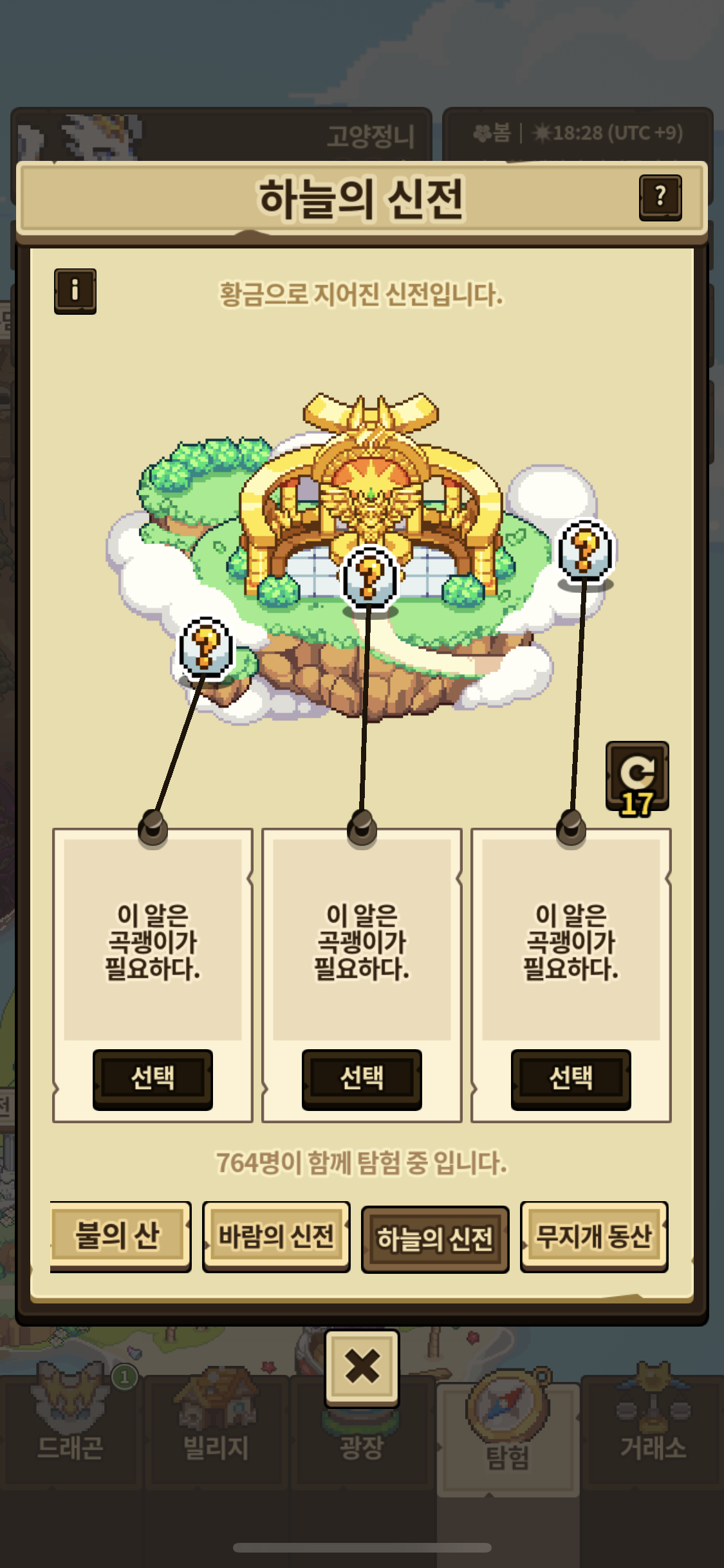
Task: Close the 하늘의 신전 dialog with X
Action: [362, 1367]
